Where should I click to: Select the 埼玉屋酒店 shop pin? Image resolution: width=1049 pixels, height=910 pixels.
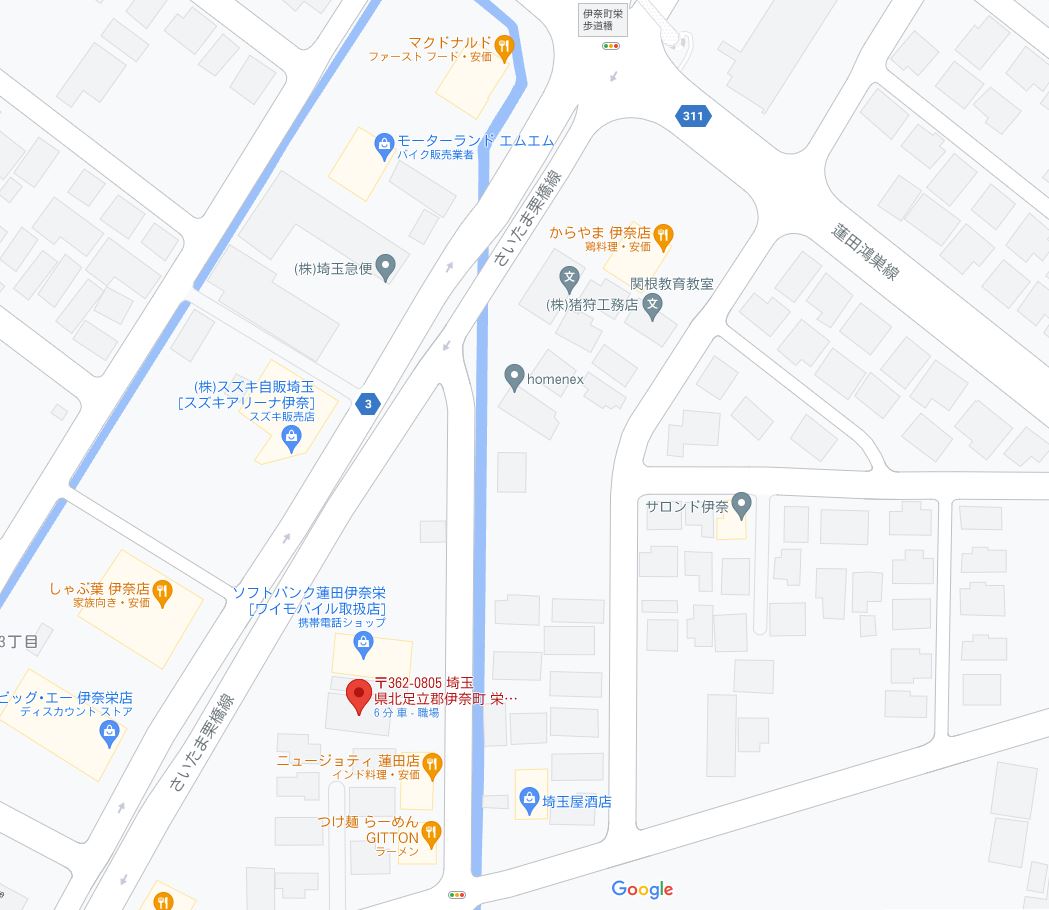(x=529, y=799)
